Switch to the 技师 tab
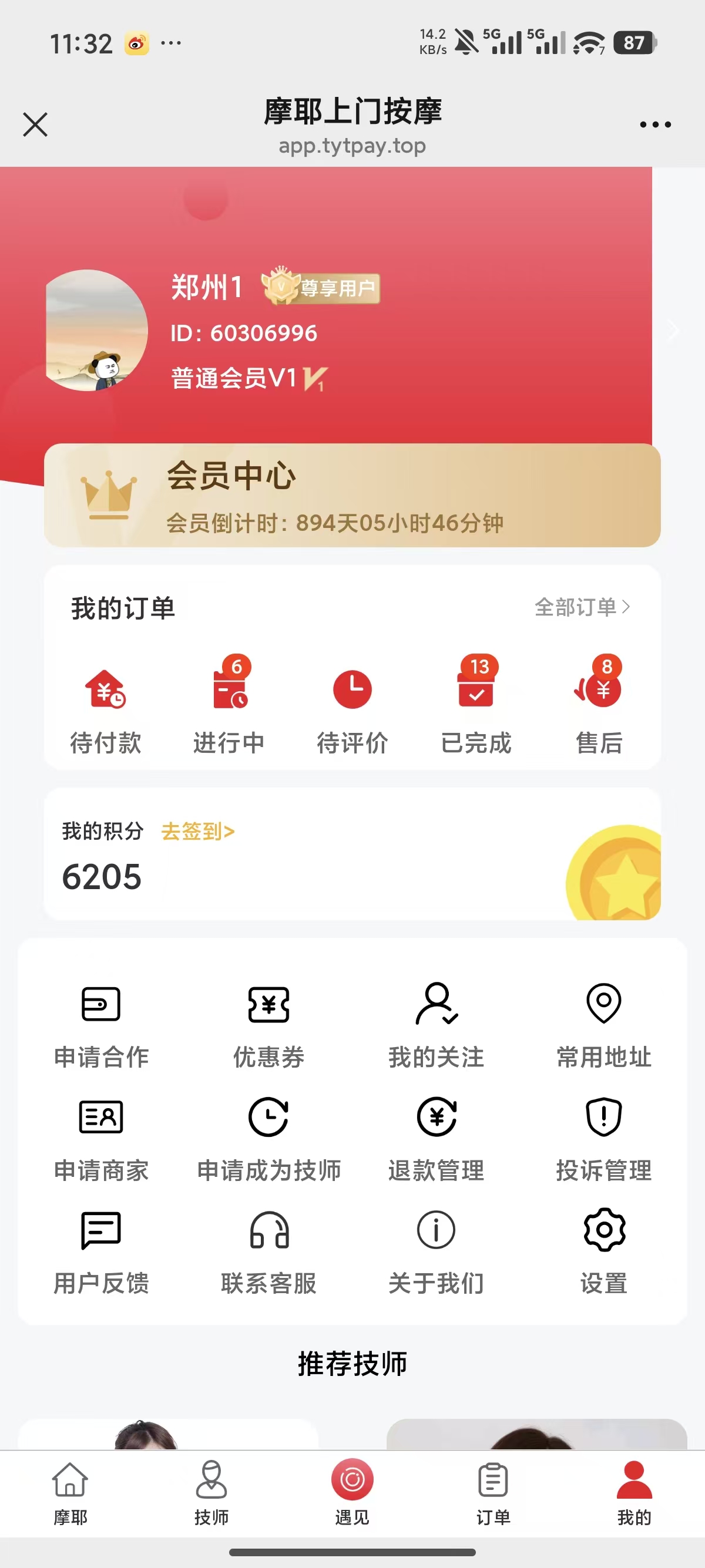 [211, 1492]
